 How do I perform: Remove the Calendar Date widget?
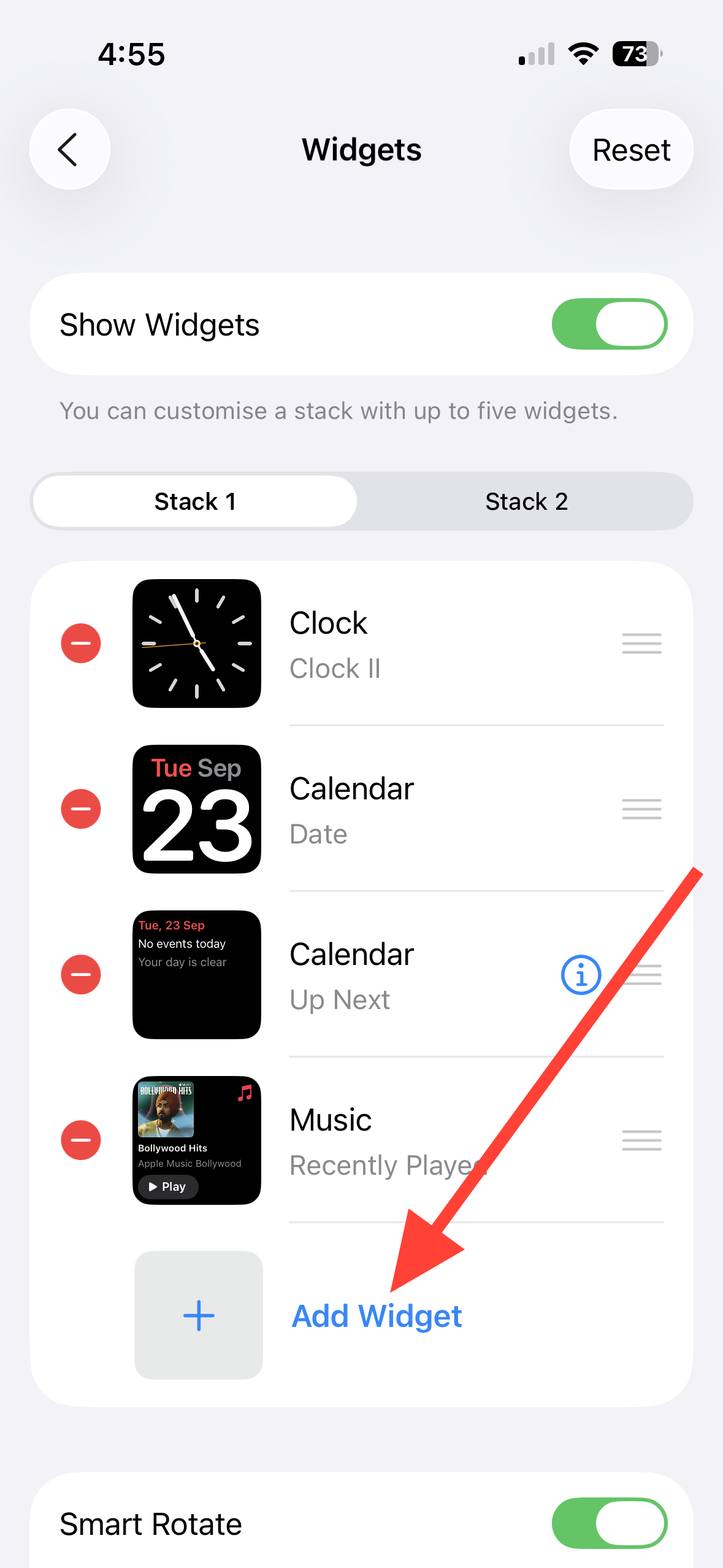point(81,809)
